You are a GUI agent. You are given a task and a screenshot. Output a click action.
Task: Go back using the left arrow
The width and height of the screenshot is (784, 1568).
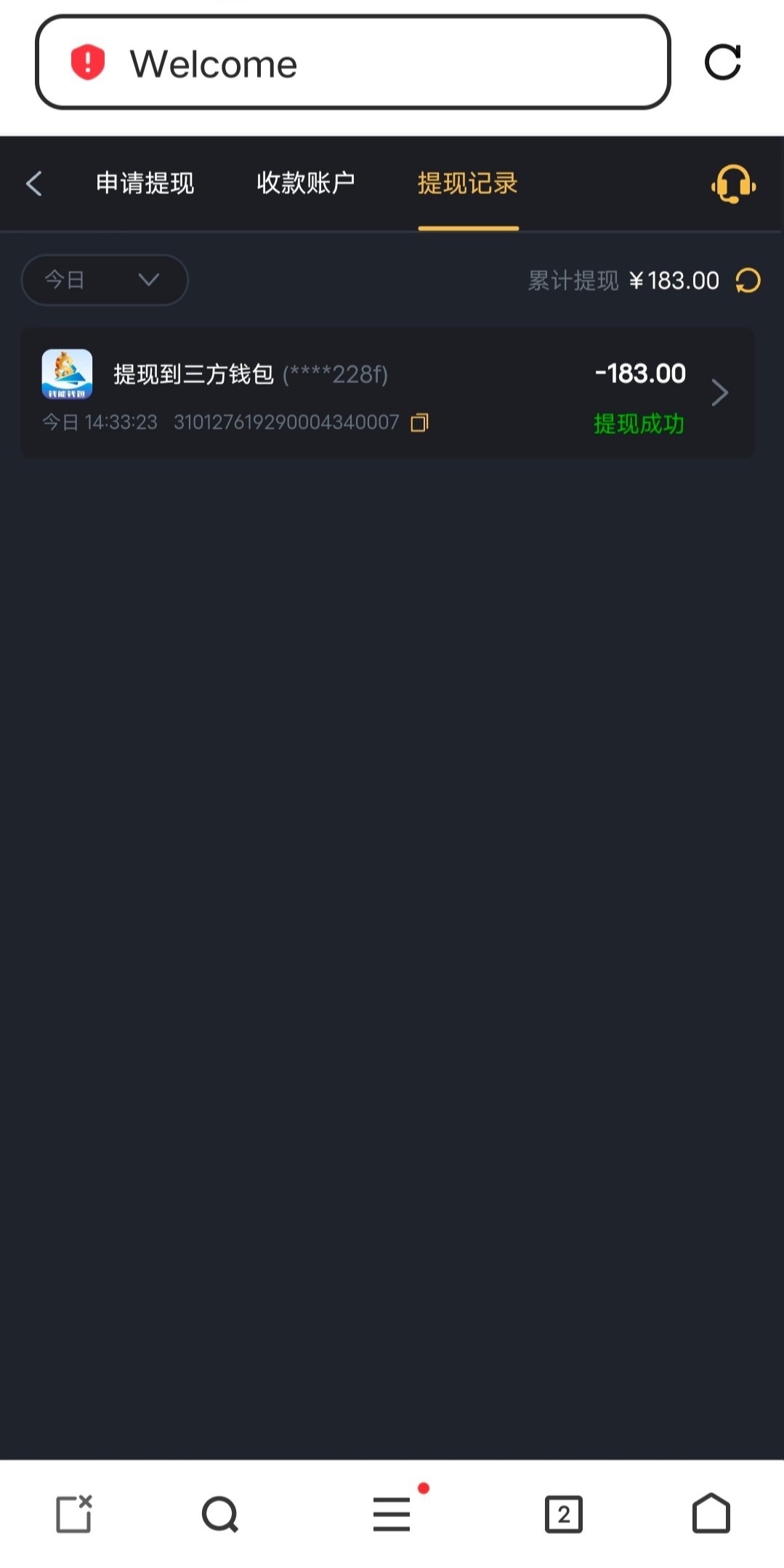(34, 184)
